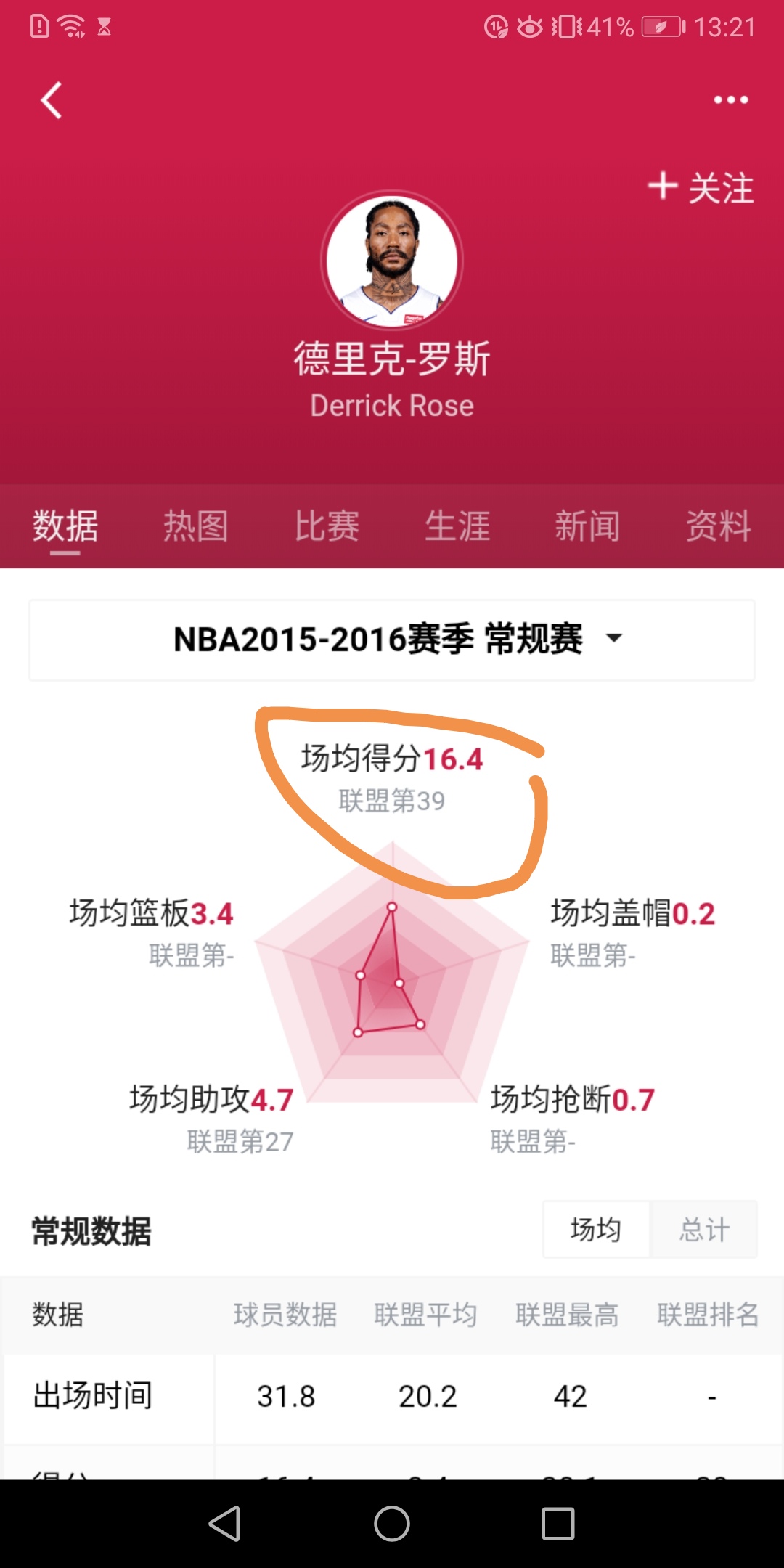Expand the NBA2015-2016赛季 常规赛 season dropdown

pos(392,640)
